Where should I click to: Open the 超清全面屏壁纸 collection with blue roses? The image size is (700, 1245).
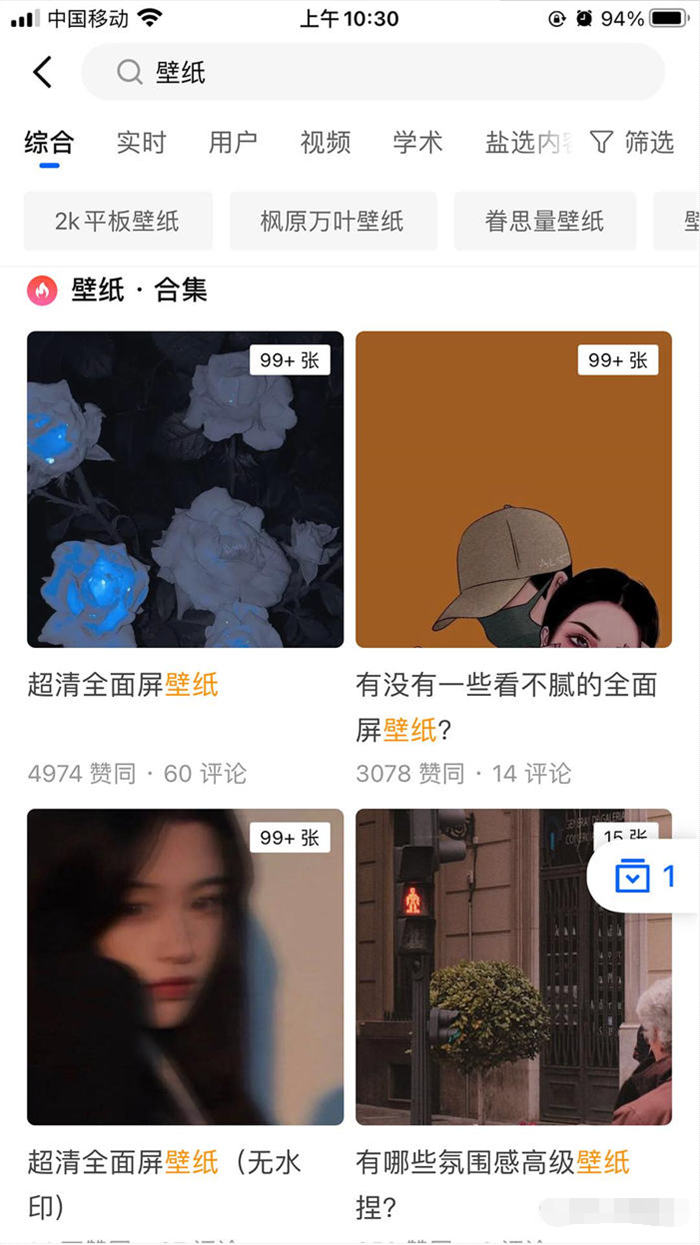click(185, 489)
